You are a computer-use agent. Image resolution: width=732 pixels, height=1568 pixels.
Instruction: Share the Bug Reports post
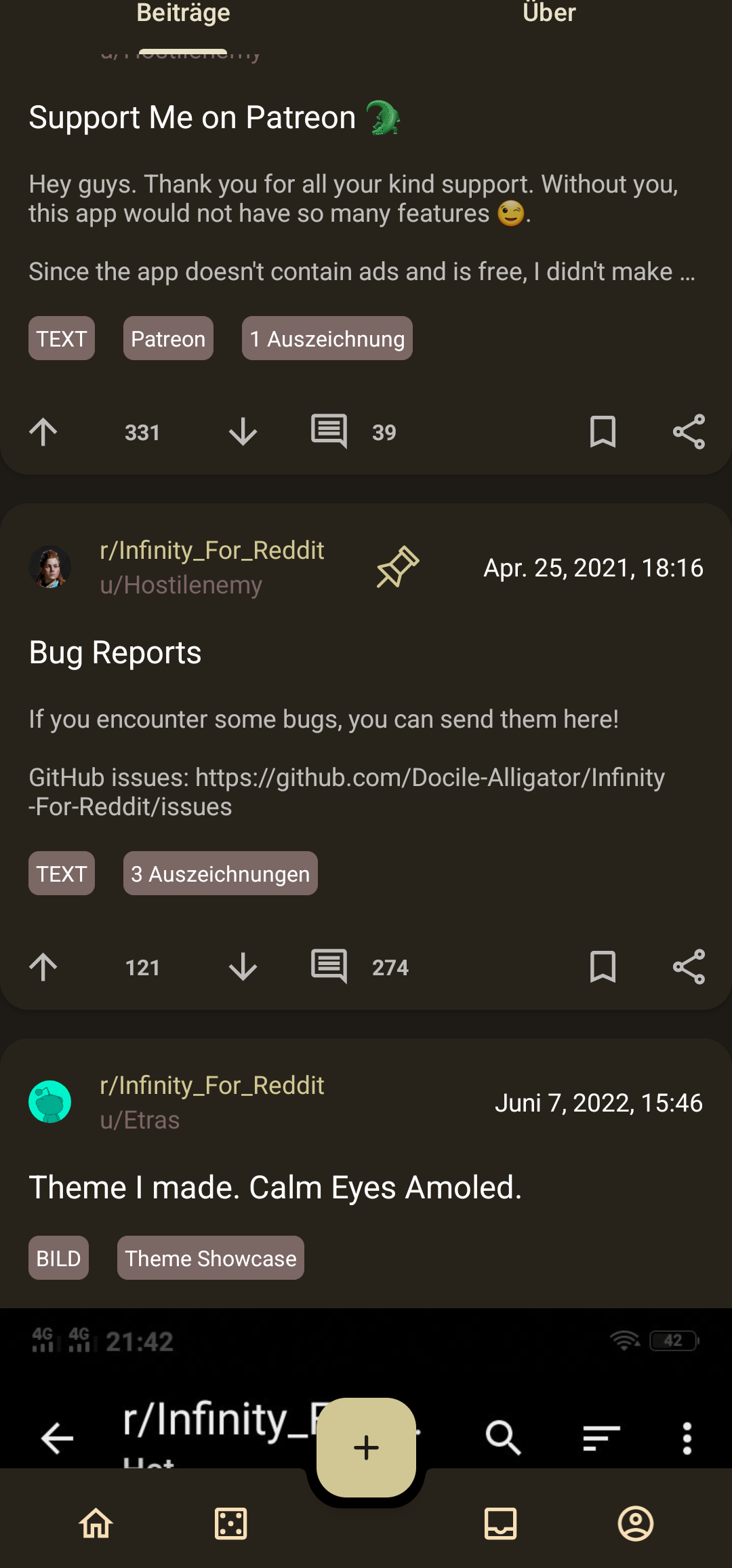(x=689, y=967)
